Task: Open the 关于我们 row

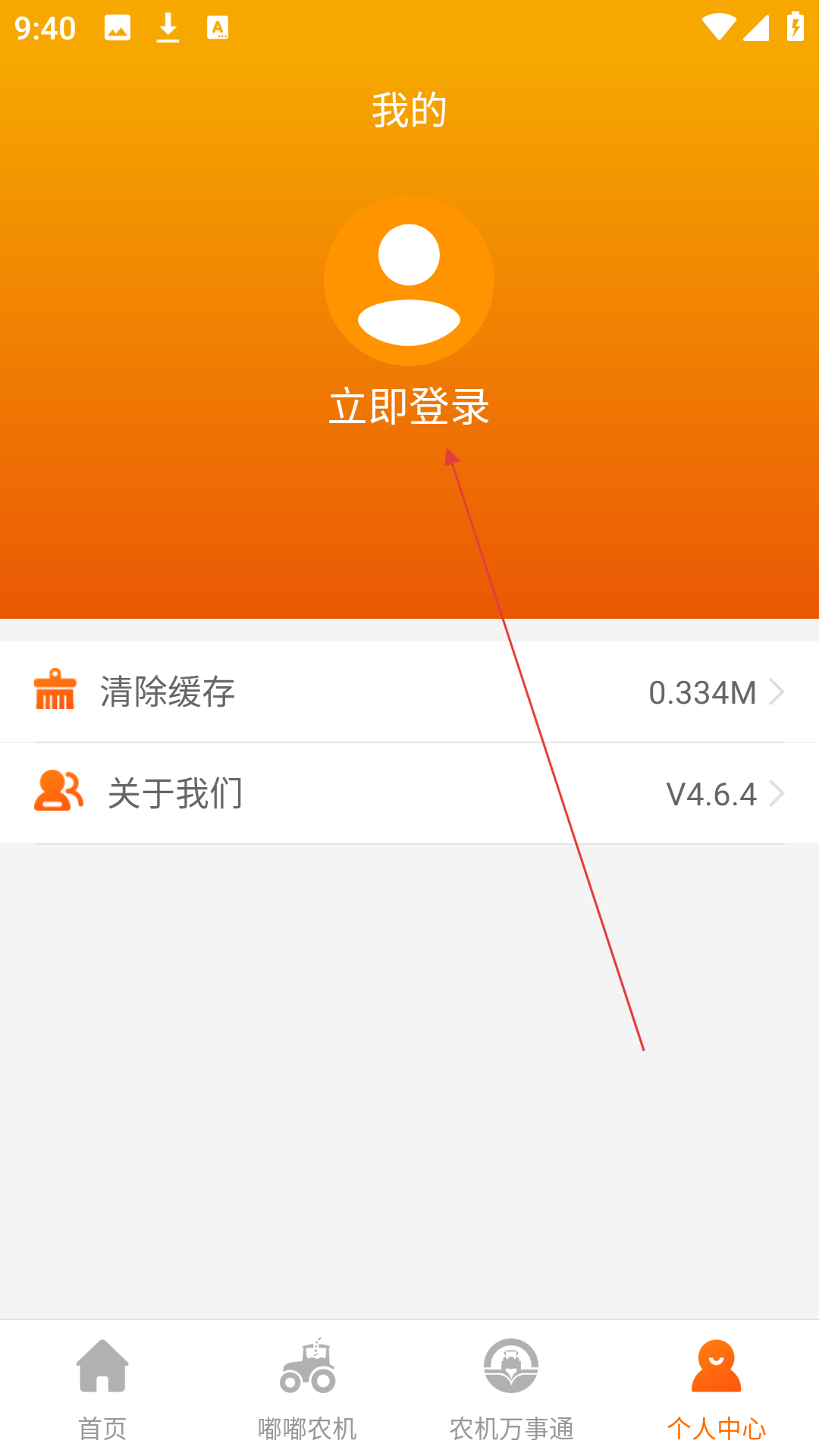Action: [409, 793]
